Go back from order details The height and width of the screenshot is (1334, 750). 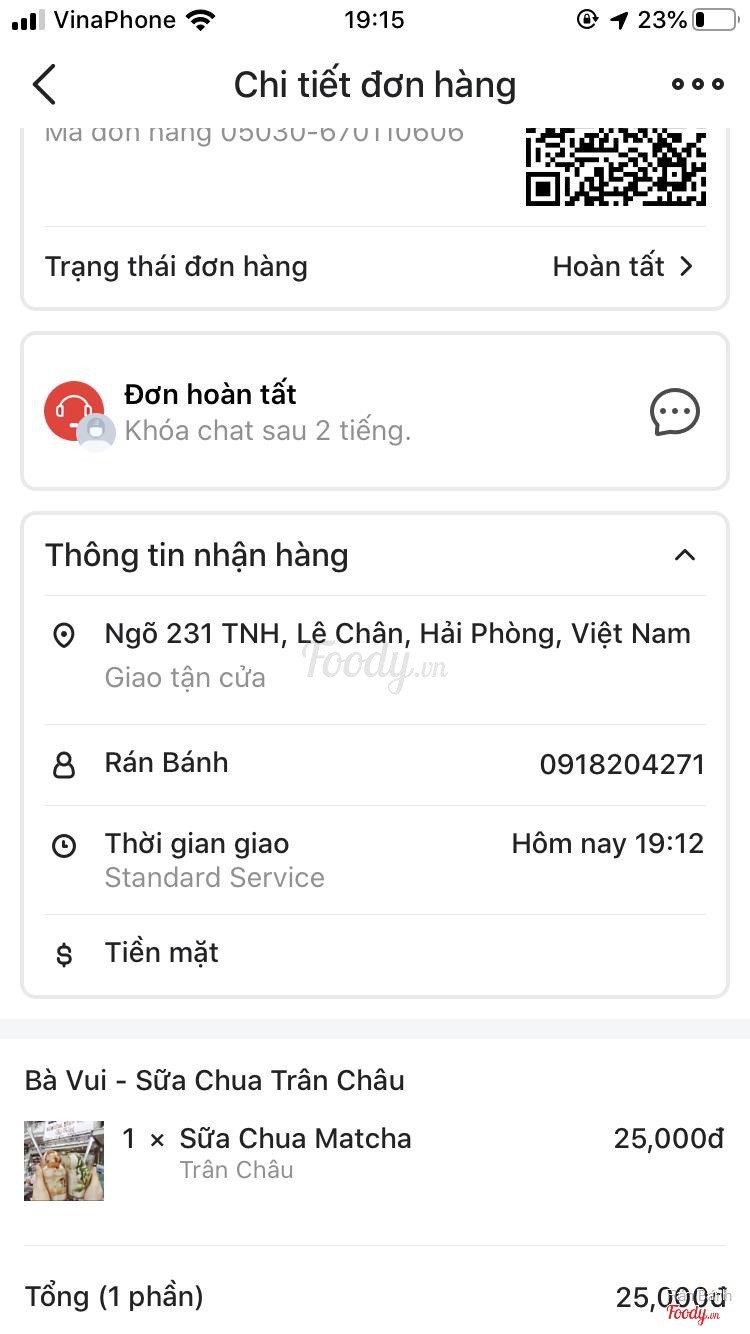point(44,85)
